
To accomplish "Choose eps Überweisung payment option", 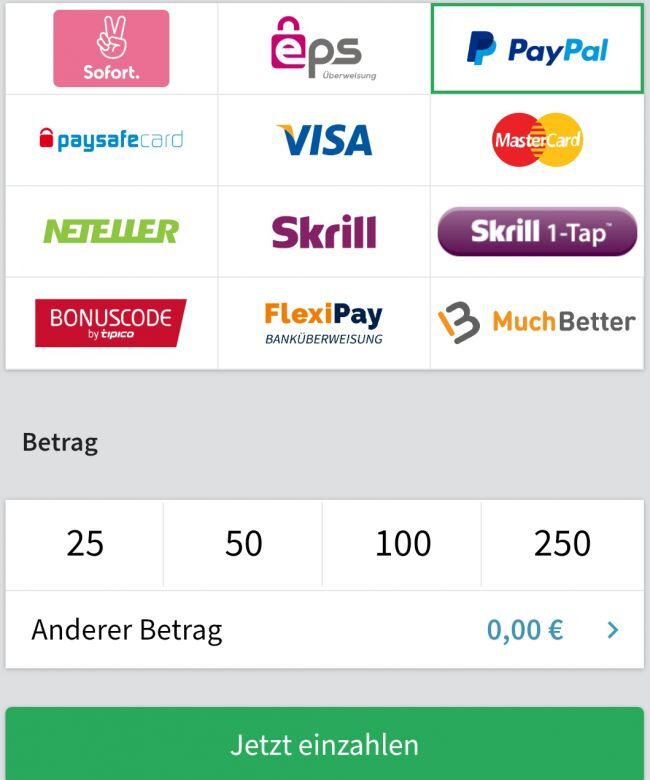I will [x=324, y=48].
